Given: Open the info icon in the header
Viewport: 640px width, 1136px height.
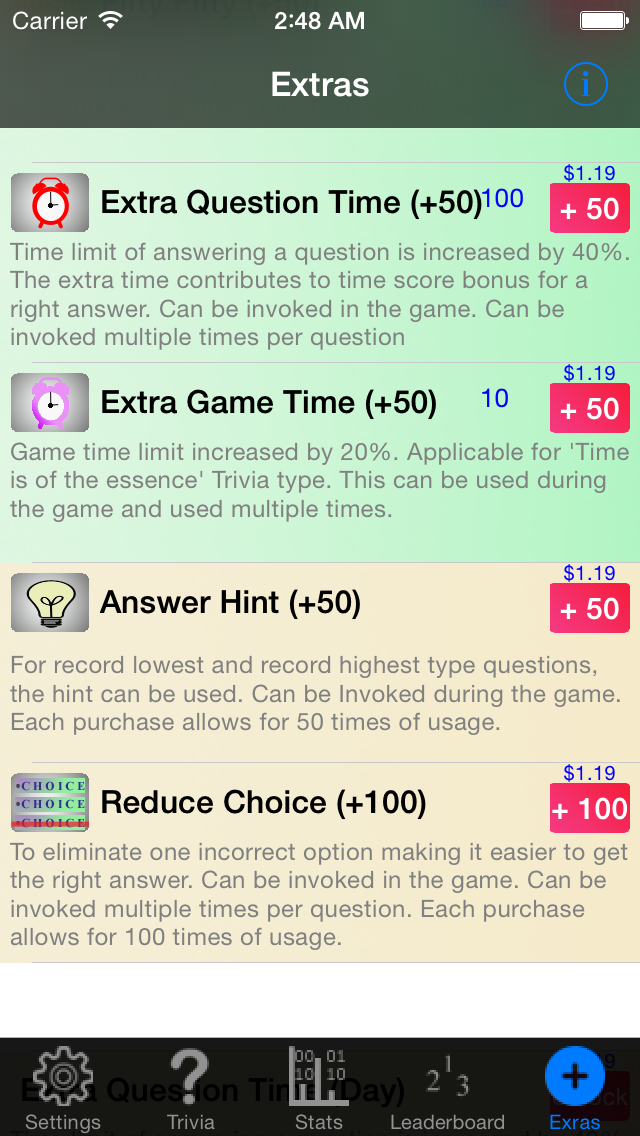Looking at the screenshot, I should 585,85.
